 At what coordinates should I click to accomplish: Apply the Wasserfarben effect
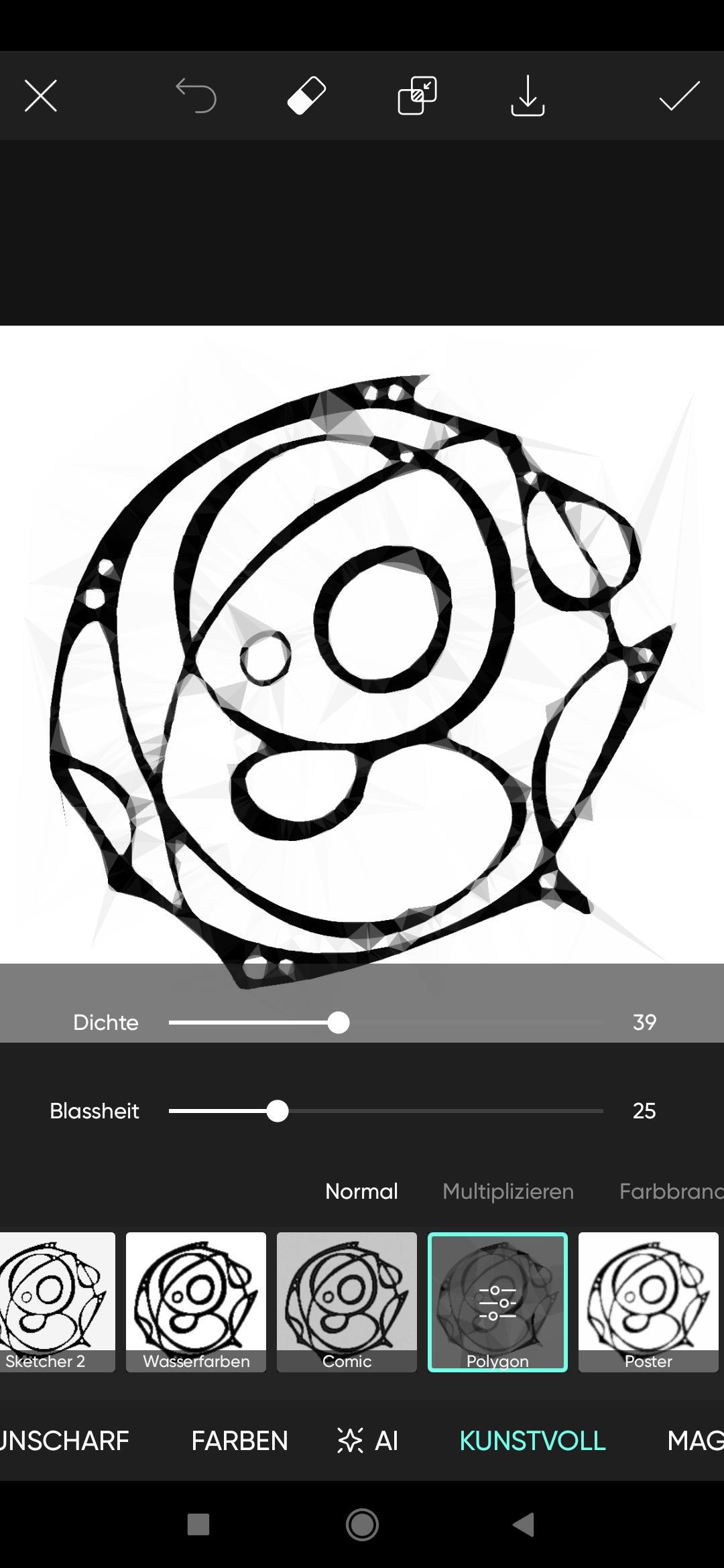(x=196, y=1301)
